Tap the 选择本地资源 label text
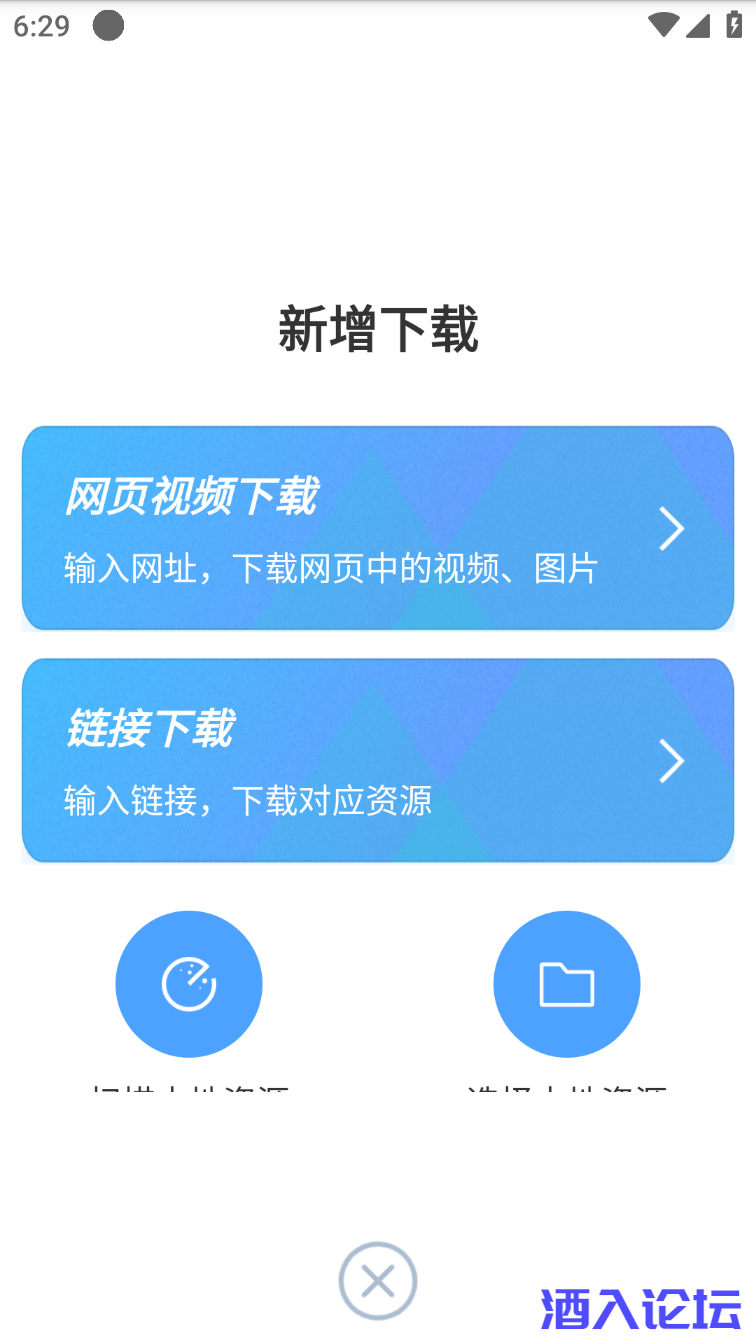The height and width of the screenshot is (1344, 756). click(566, 1088)
